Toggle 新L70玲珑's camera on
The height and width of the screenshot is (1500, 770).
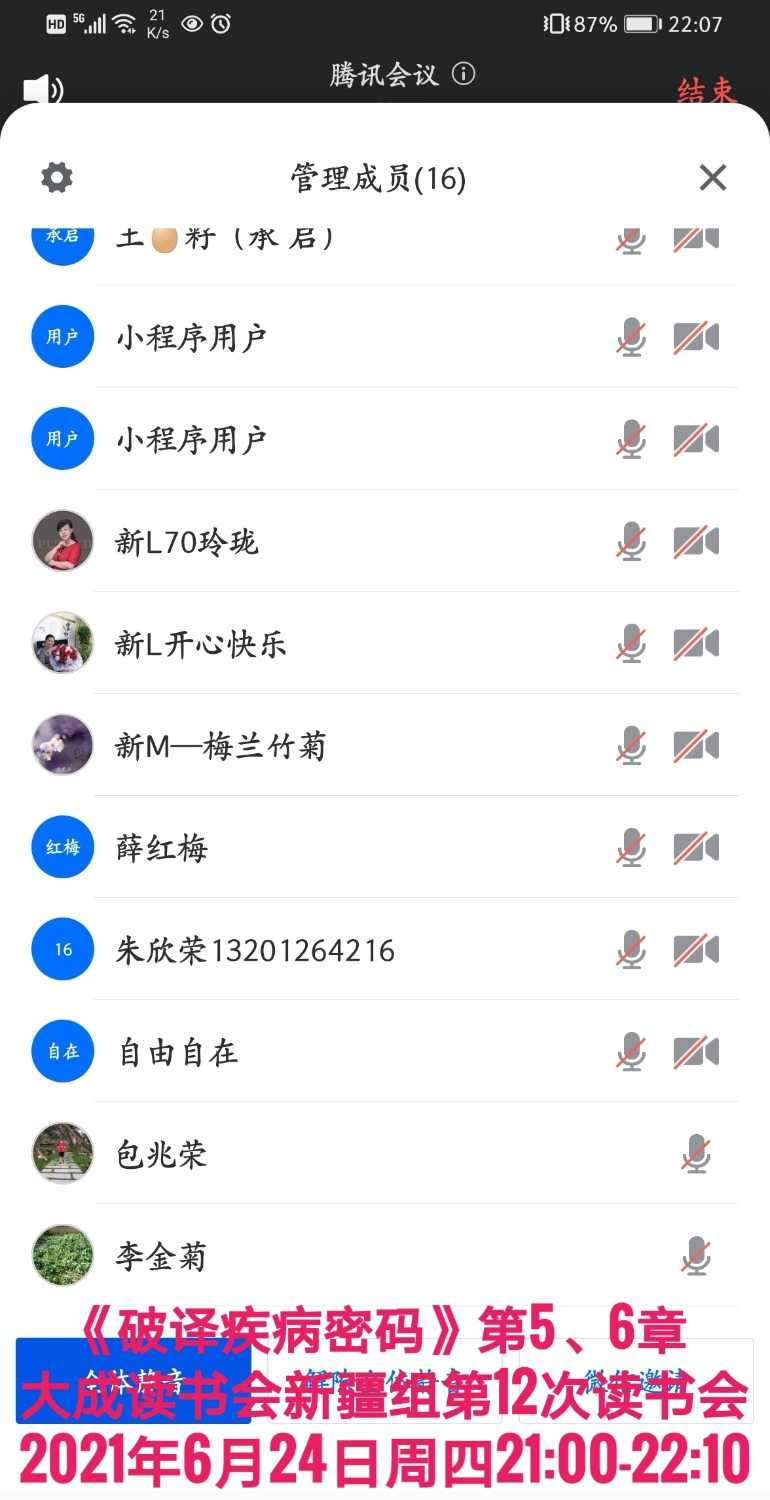coord(697,541)
